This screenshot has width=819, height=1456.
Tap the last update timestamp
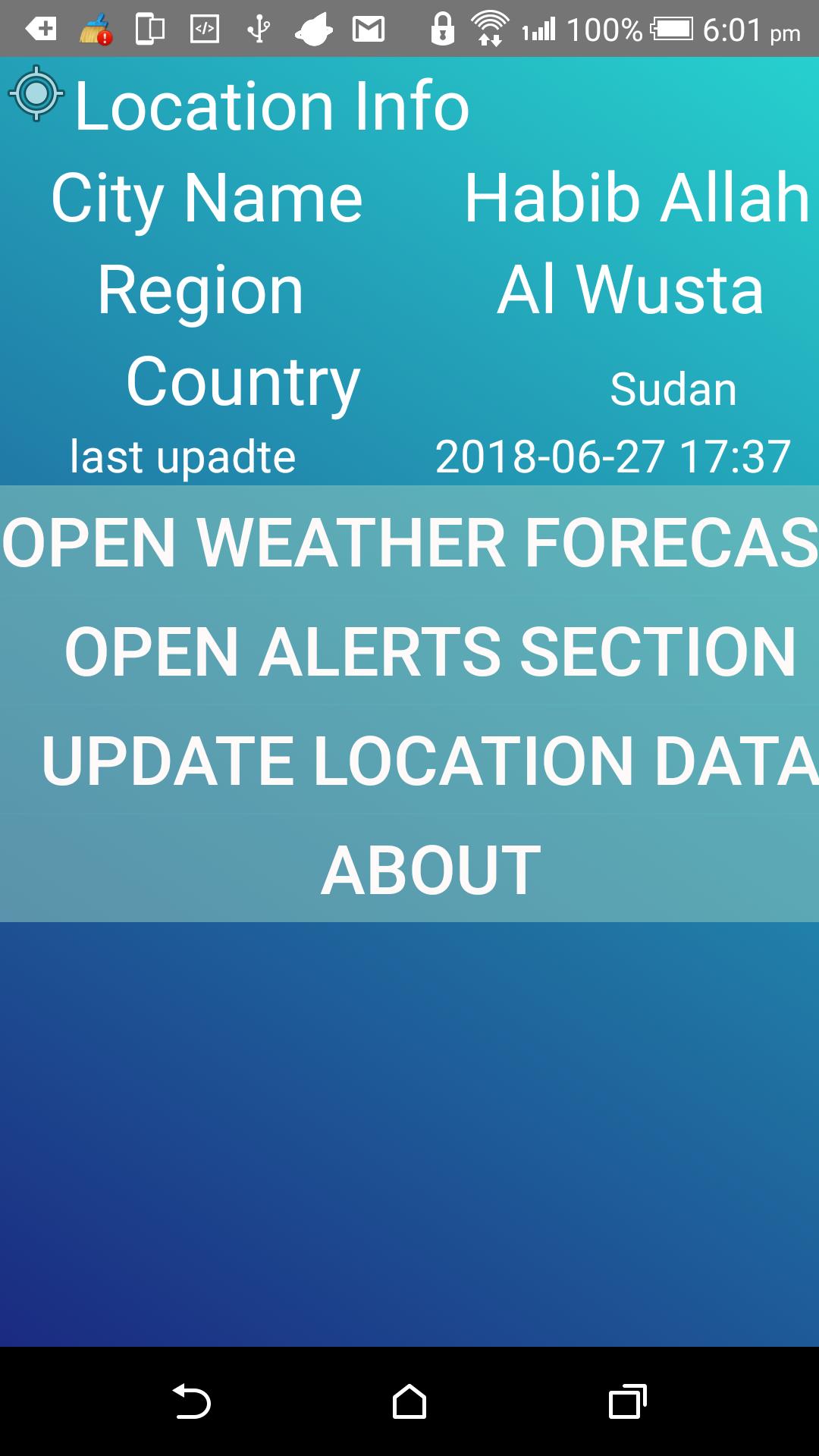click(613, 455)
